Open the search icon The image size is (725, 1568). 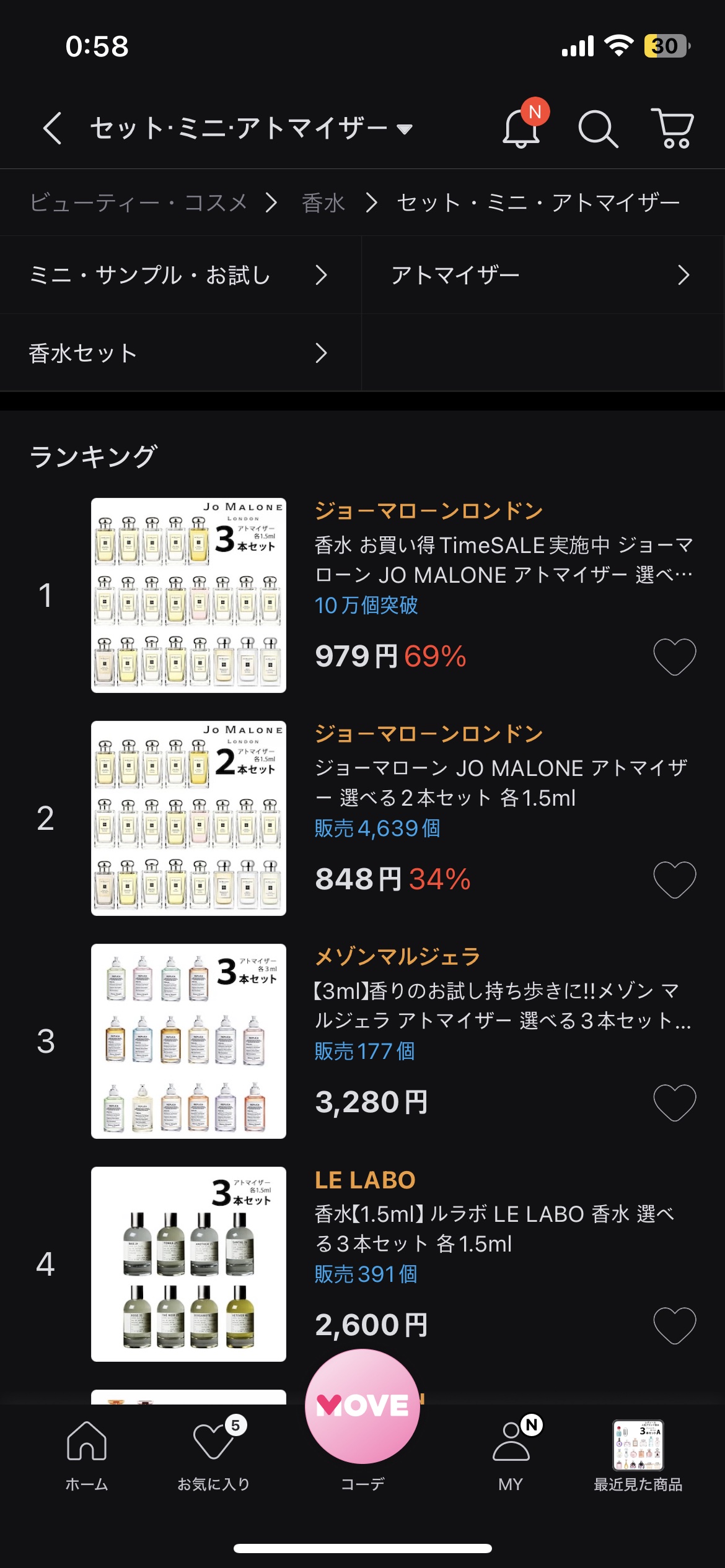597,129
